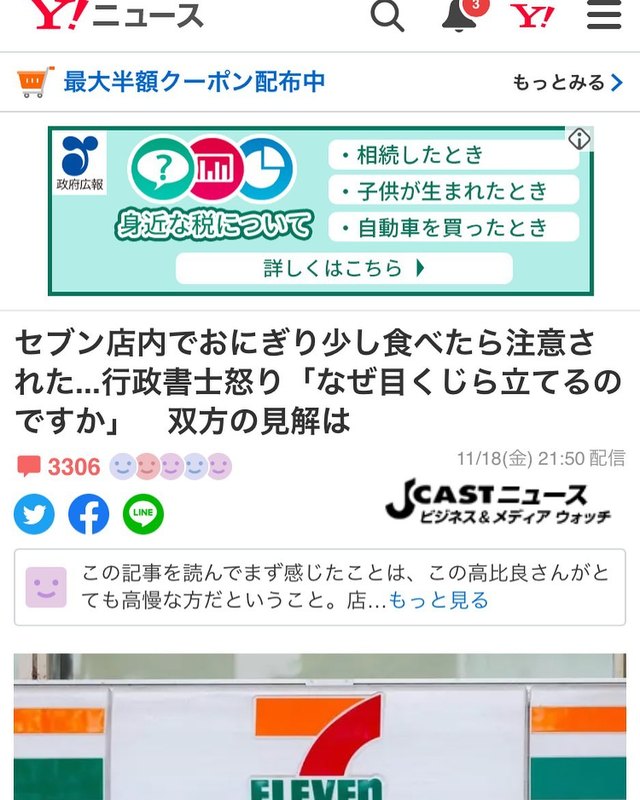Open ad info icon on the banner
Image resolution: width=640 pixels, height=800 pixels.
click(579, 140)
